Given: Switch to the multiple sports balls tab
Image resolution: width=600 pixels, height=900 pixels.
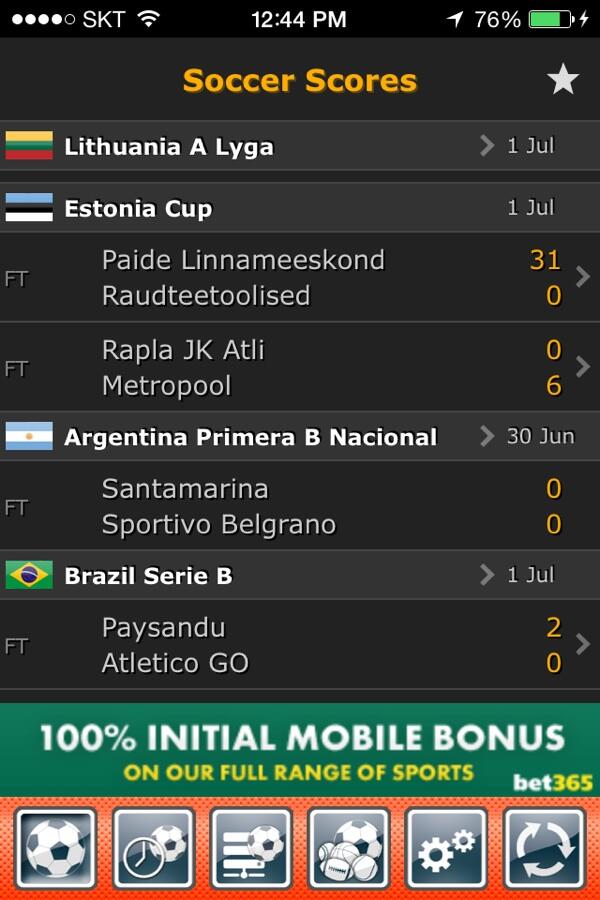Looking at the screenshot, I should [349, 849].
